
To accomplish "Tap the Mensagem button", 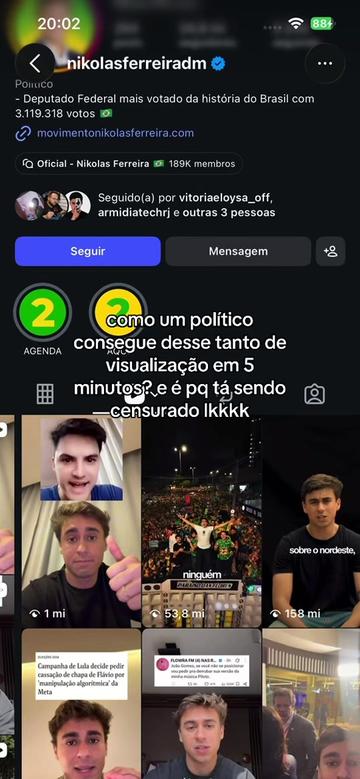I will click(238, 251).
